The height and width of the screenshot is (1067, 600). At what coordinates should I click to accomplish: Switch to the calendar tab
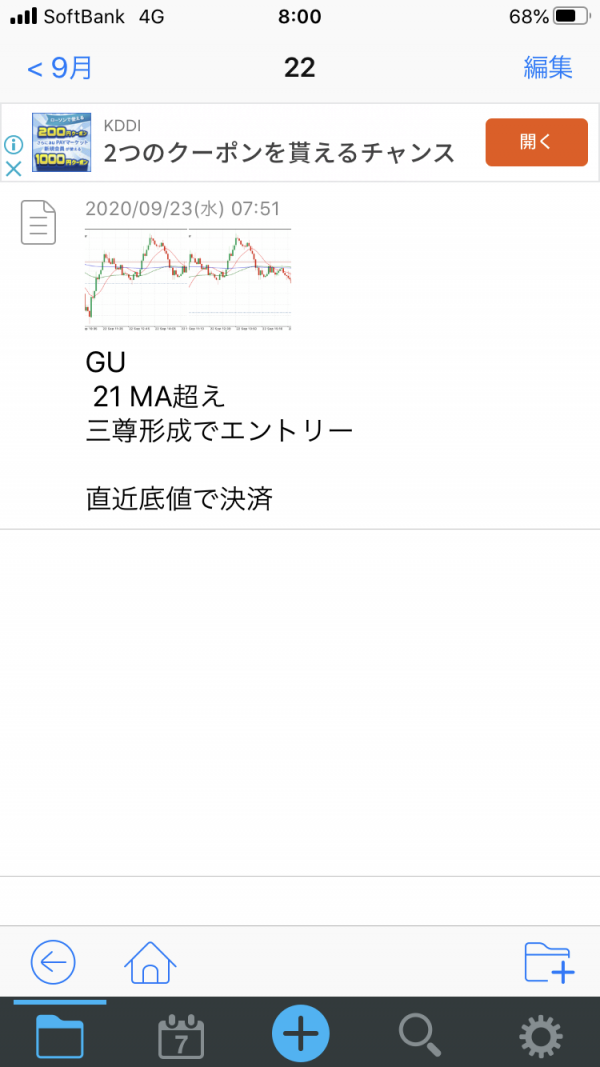click(x=181, y=1036)
